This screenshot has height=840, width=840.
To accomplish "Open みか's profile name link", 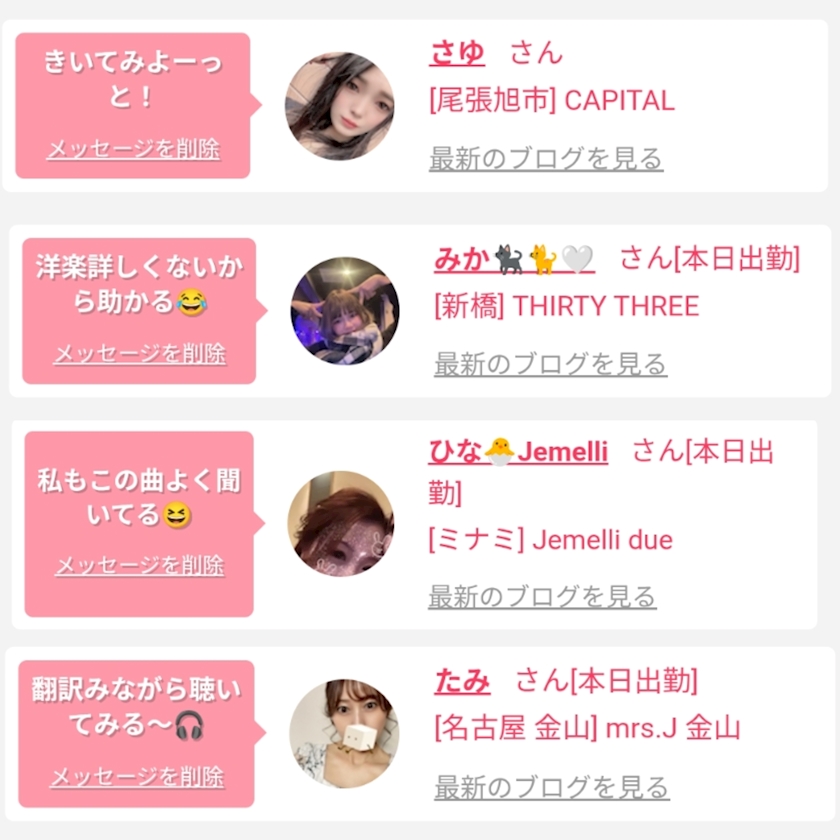I will (513, 259).
